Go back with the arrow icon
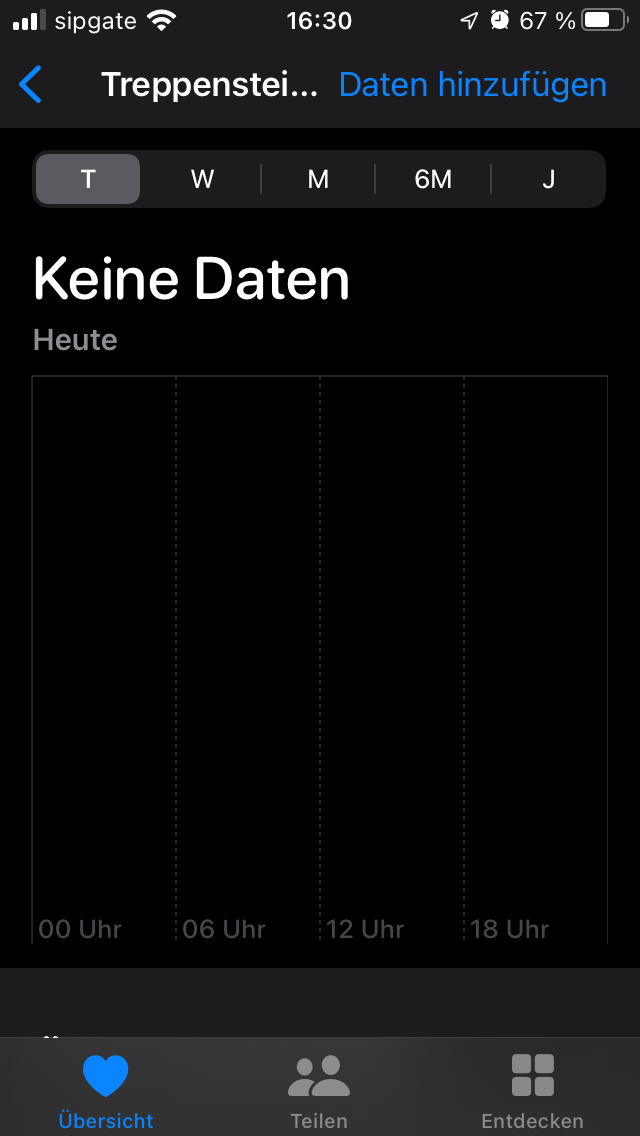This screenshot has height=1136, width=640. pyautogui.click(x=31, y=85)
